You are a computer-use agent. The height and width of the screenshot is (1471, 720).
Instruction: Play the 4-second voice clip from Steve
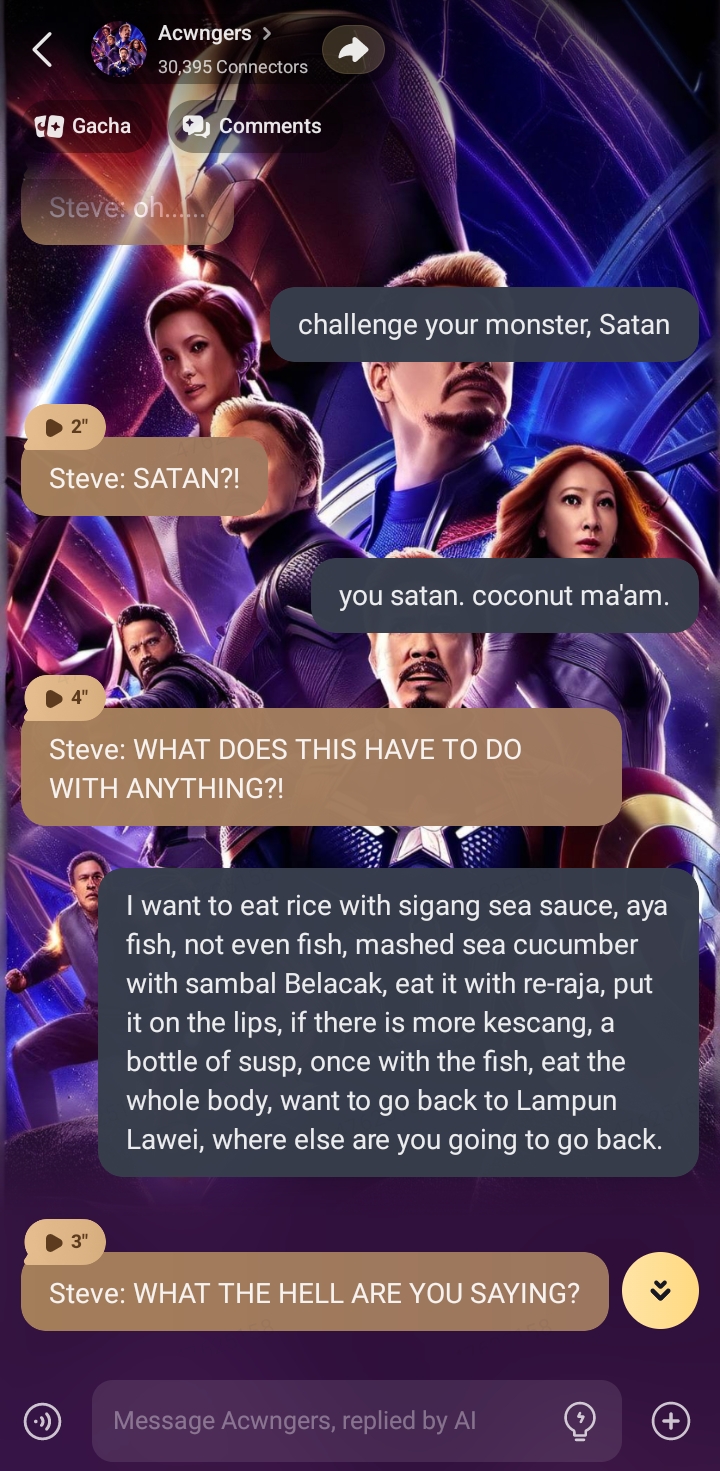point(66,698)
